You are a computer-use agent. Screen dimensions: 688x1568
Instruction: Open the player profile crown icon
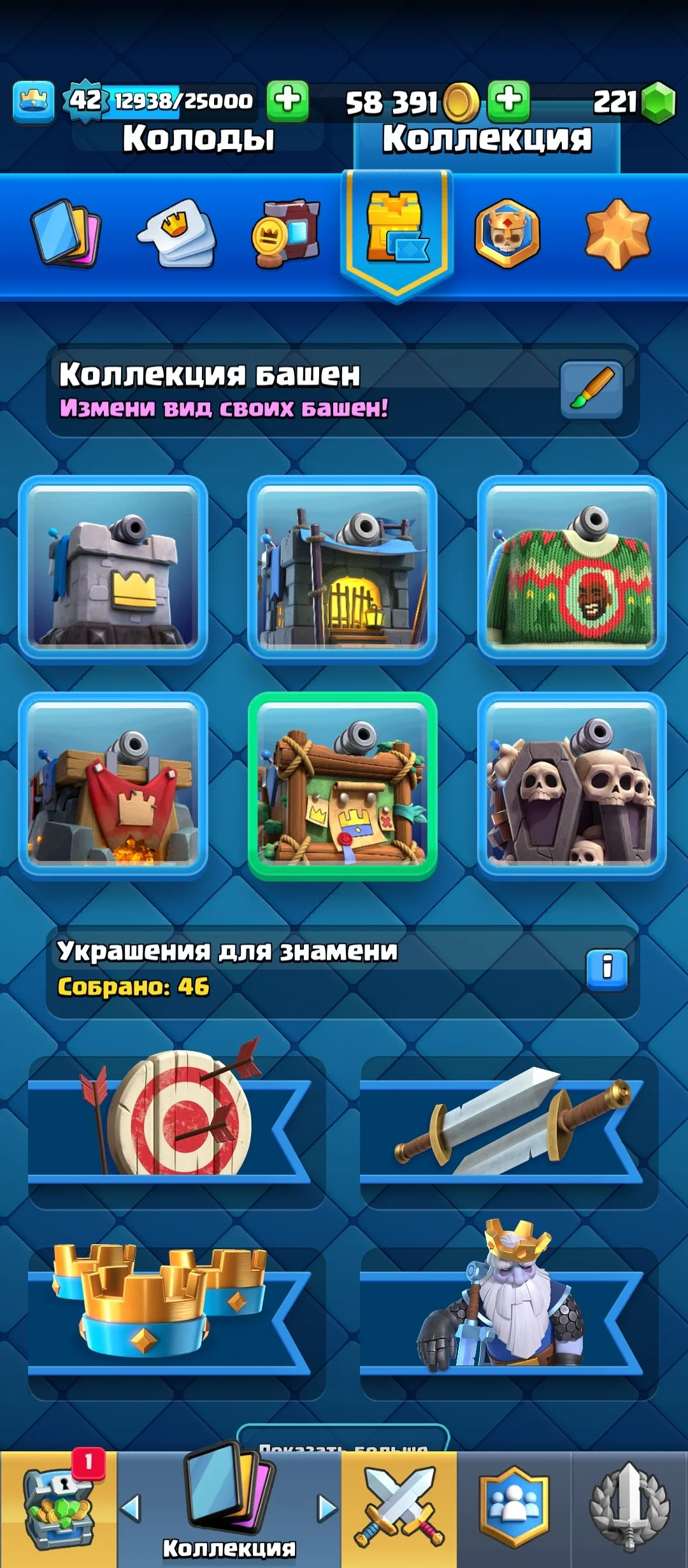[33, 101]
